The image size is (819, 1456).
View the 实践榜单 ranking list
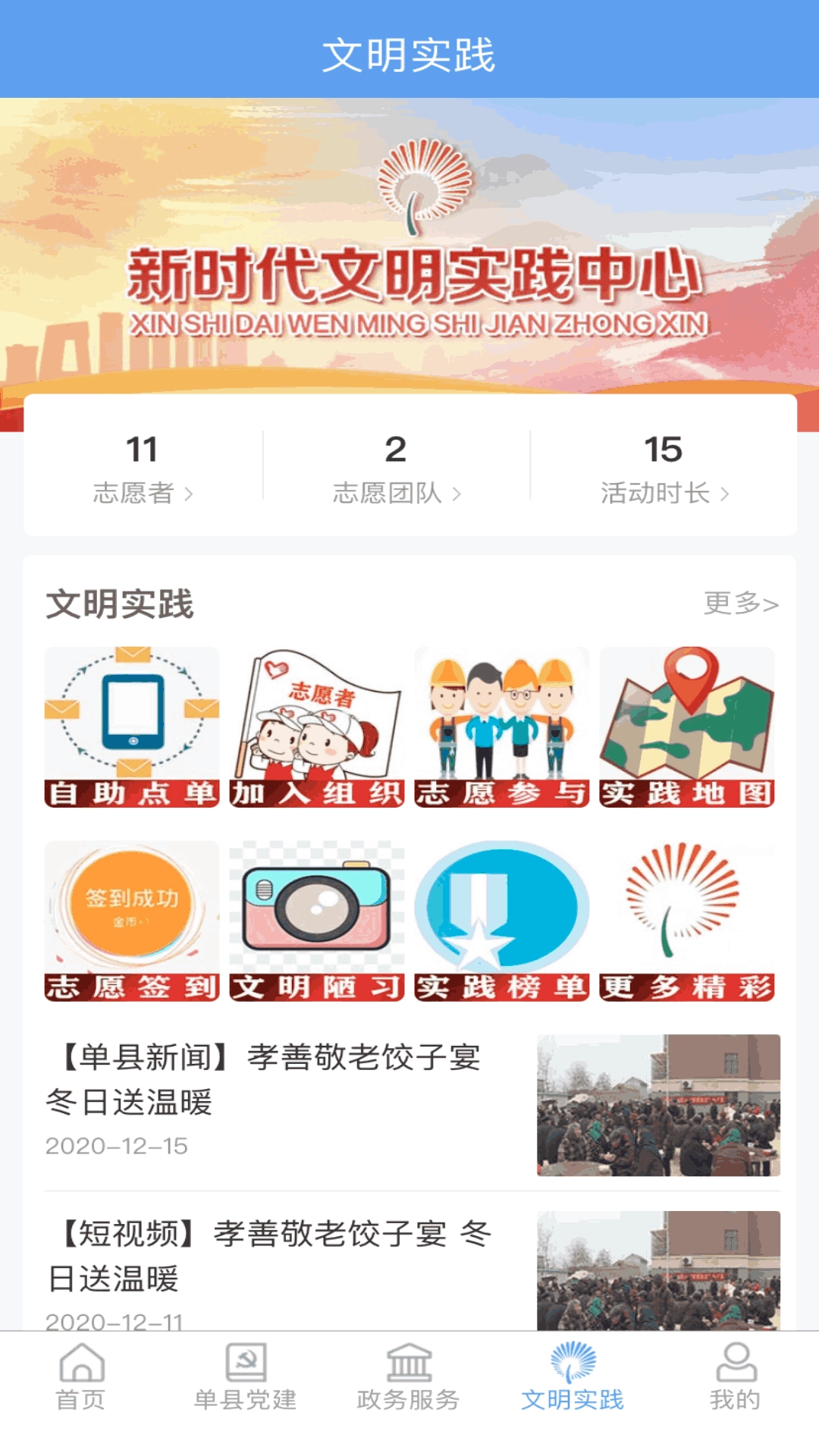click(500, 921)
